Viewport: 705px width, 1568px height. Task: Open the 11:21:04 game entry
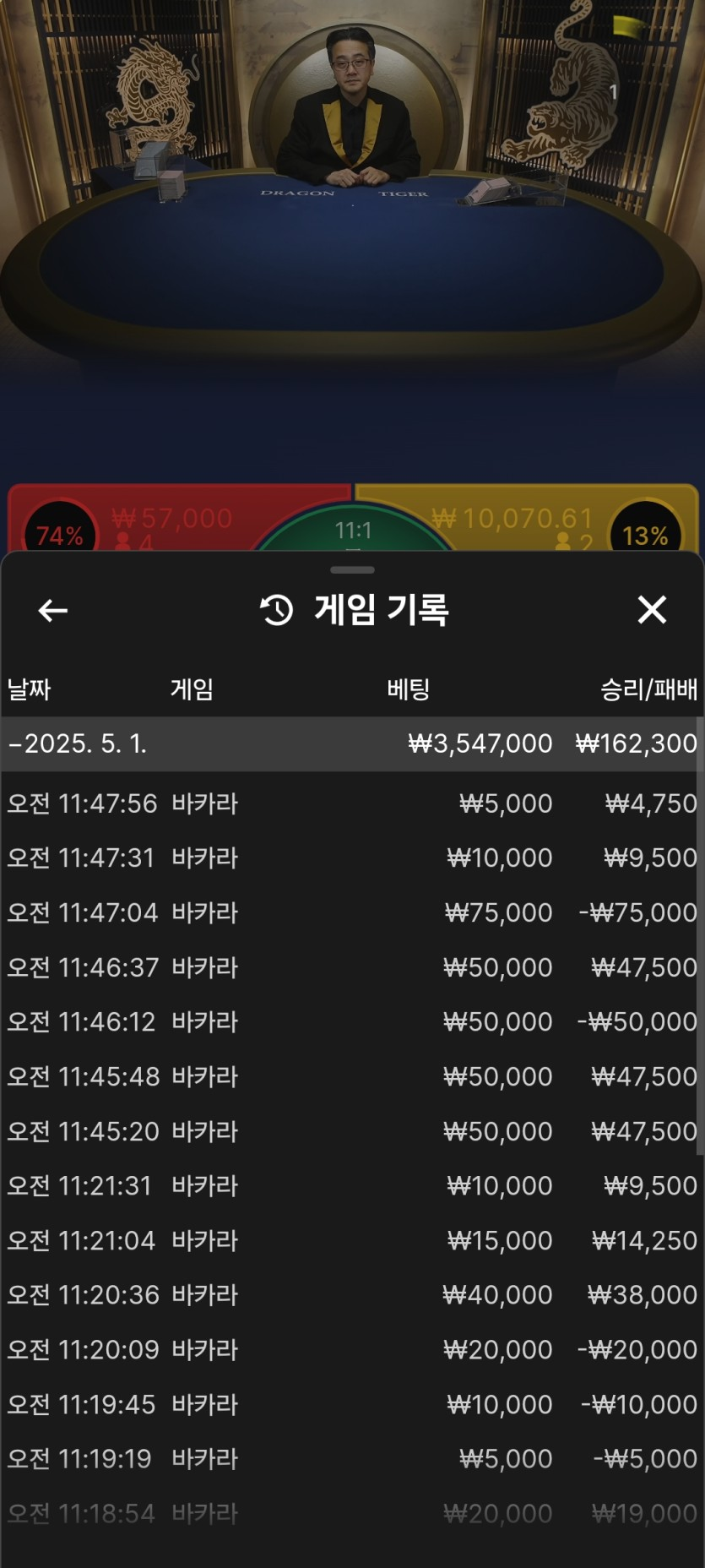[351, 1241]
